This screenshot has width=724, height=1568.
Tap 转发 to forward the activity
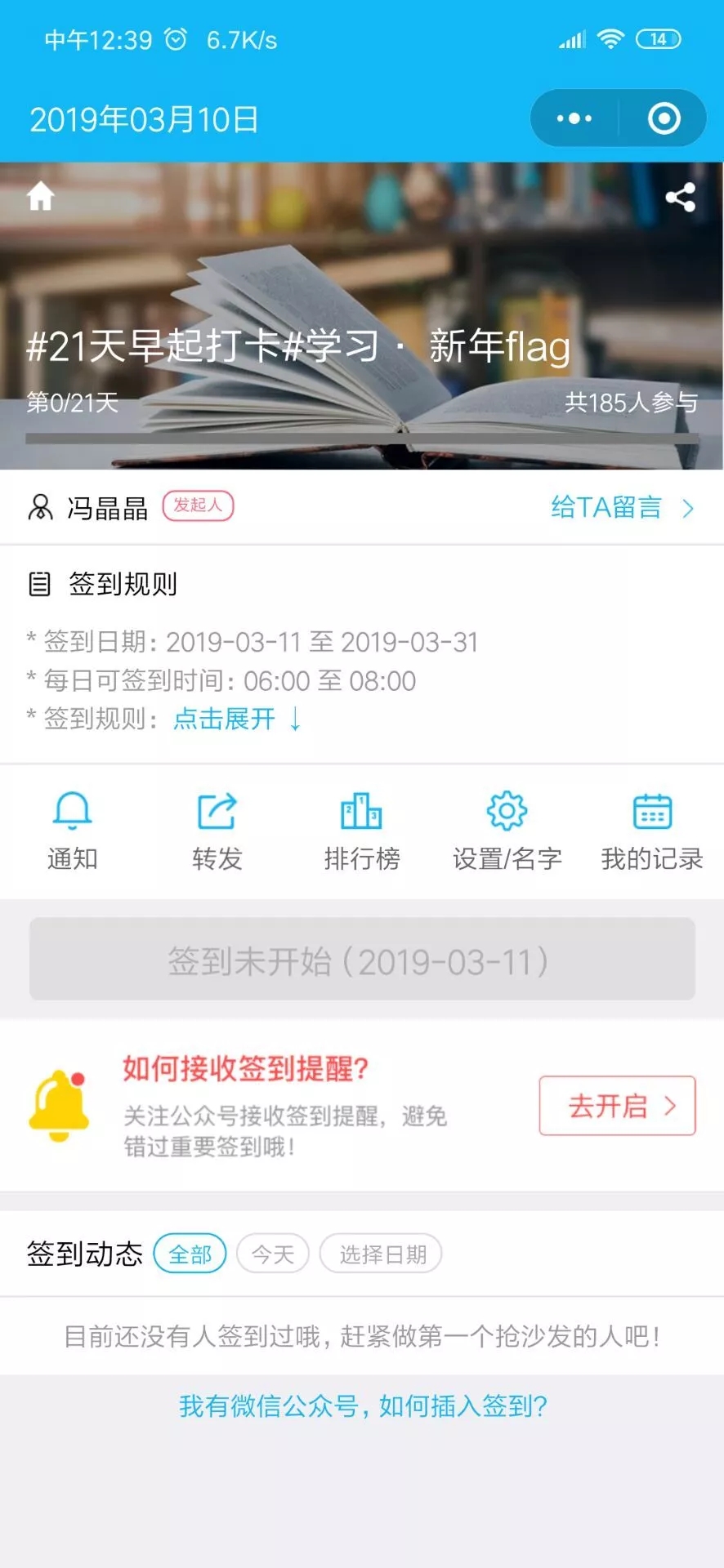[217, 831]
